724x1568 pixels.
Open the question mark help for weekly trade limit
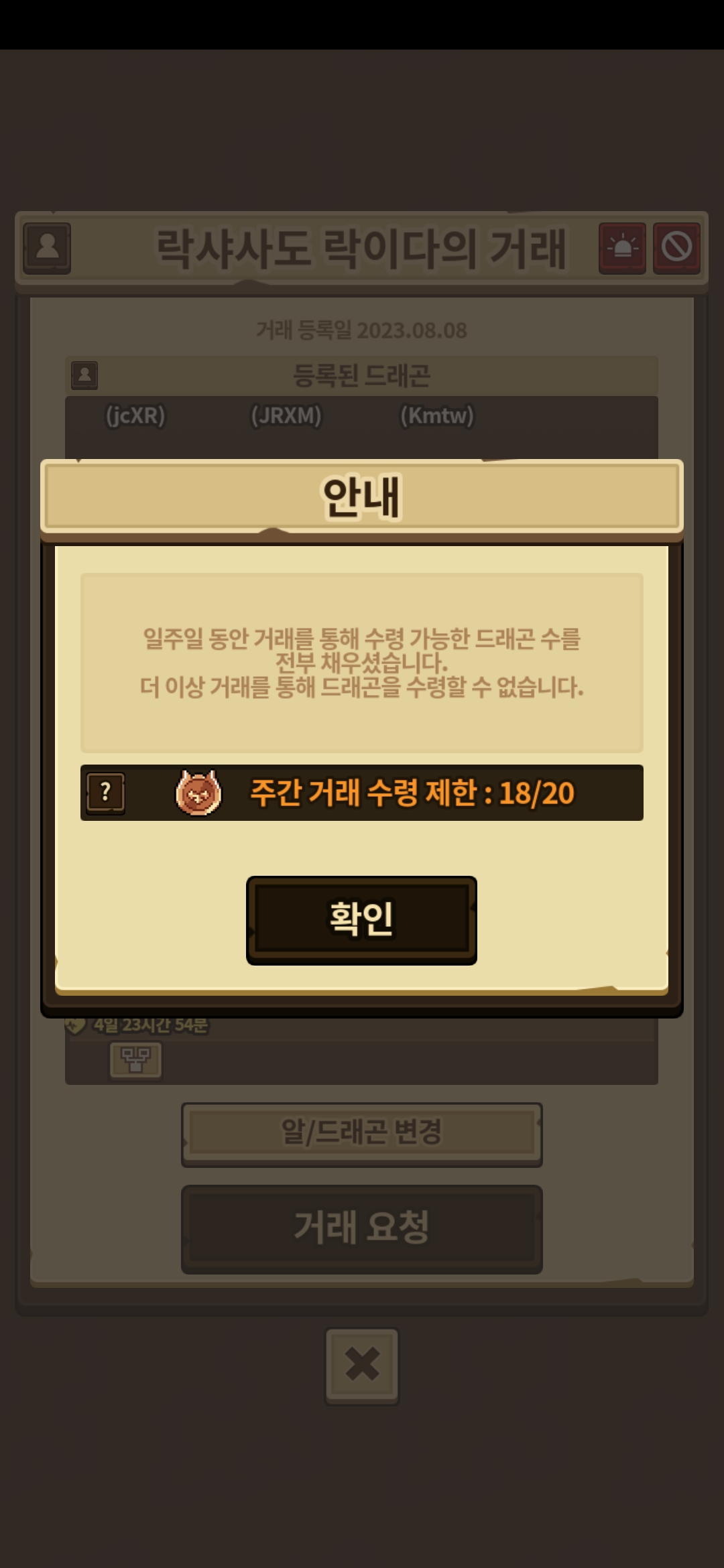click(106, 793)
